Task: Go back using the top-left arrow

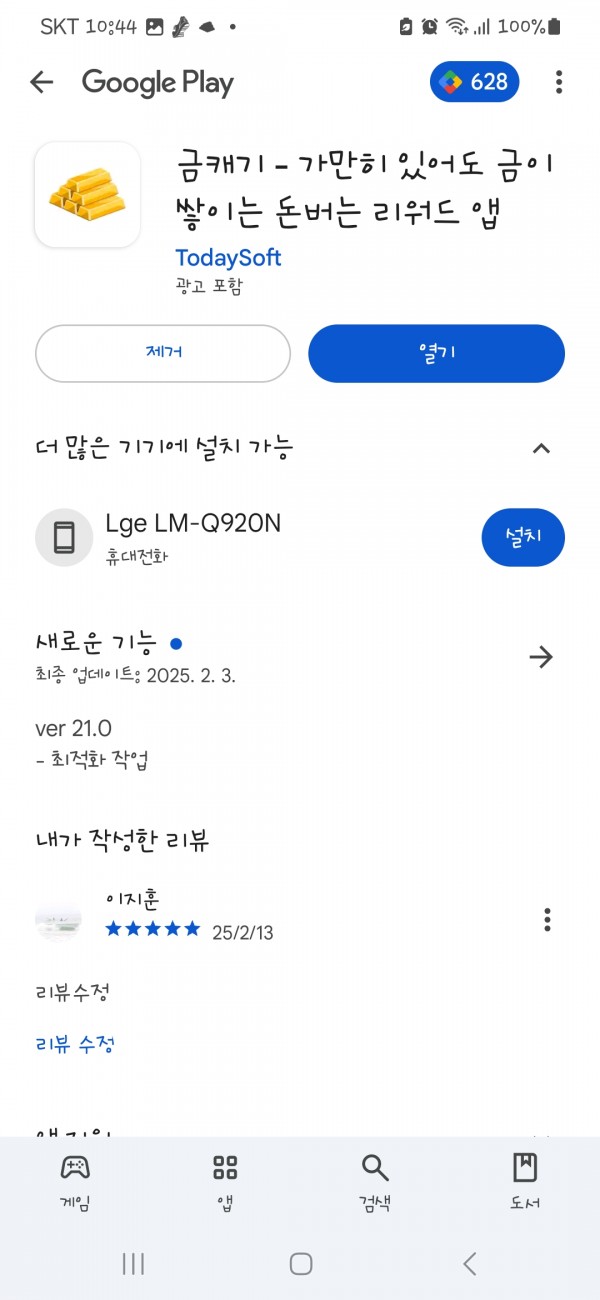Action: pyautogui.click(x=41, y=82)
